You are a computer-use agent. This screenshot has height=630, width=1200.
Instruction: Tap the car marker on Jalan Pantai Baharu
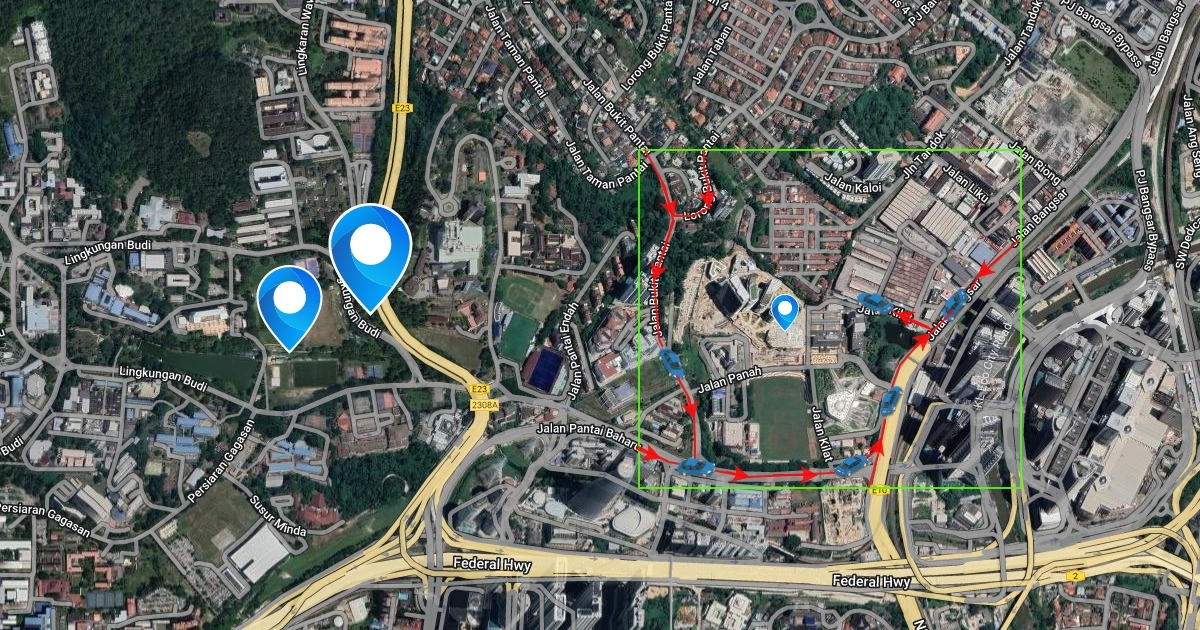(x=694, y=466)
